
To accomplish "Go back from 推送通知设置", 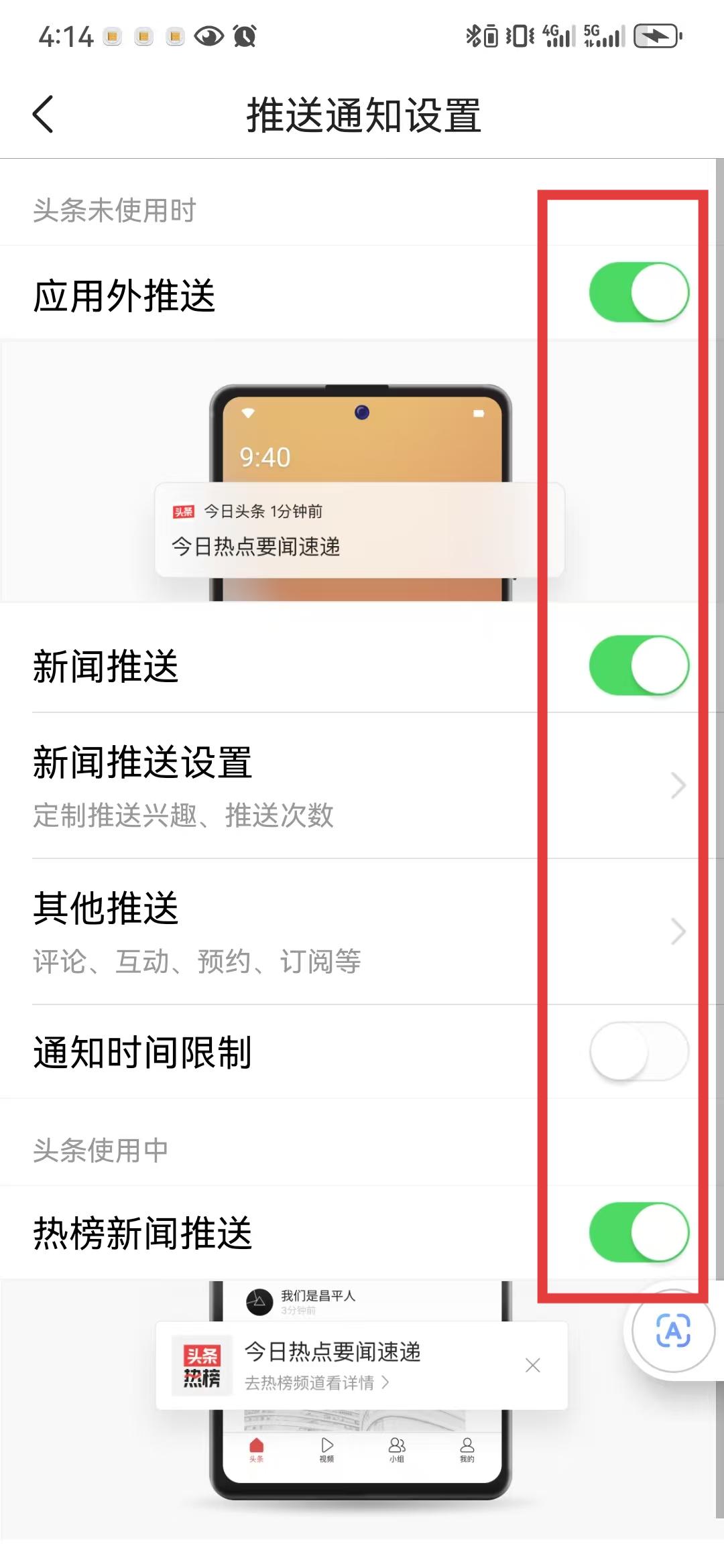I will tap(43, 115).
